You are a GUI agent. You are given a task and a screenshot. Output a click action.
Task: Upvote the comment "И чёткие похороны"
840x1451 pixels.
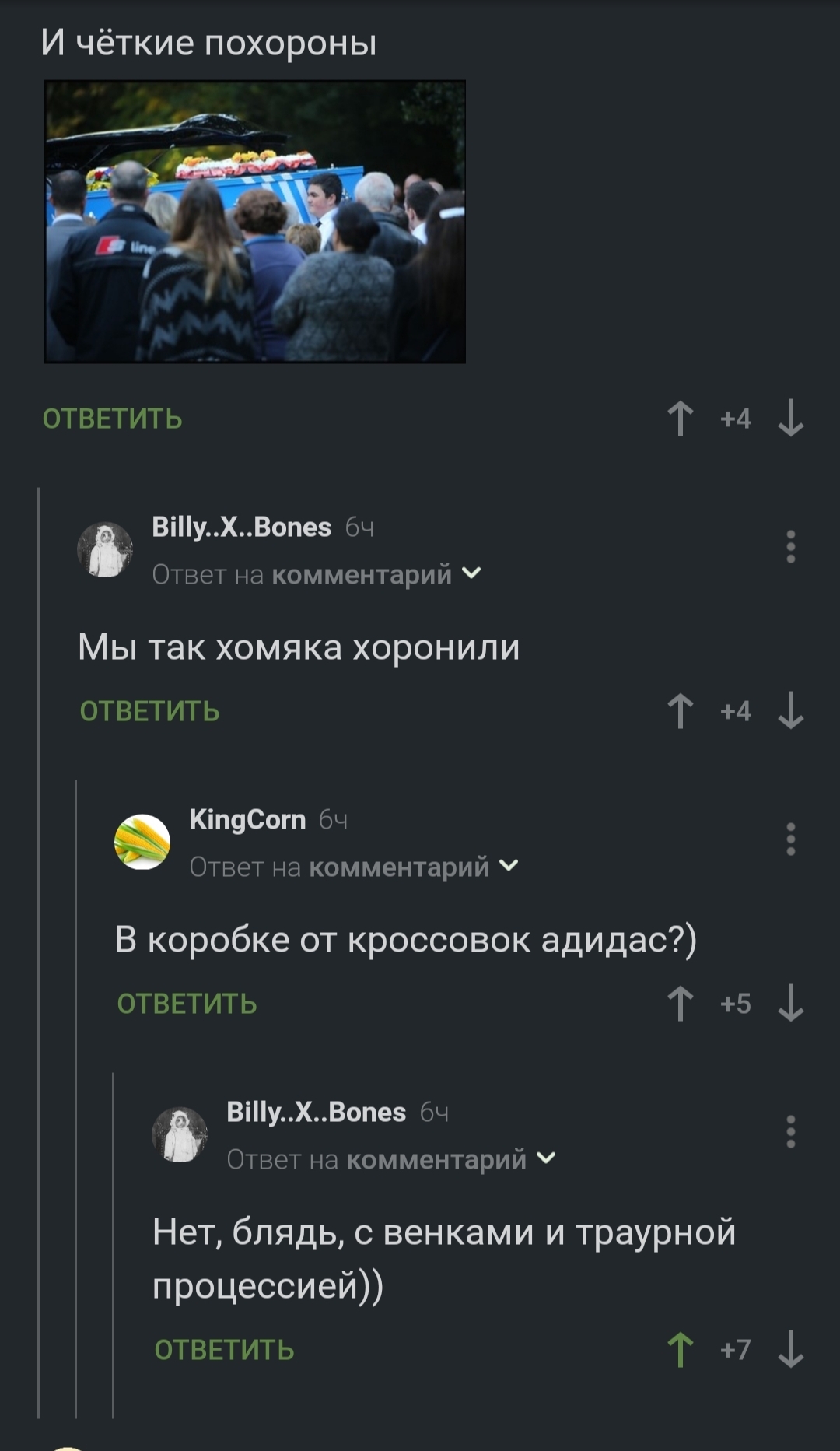[681, 419]
